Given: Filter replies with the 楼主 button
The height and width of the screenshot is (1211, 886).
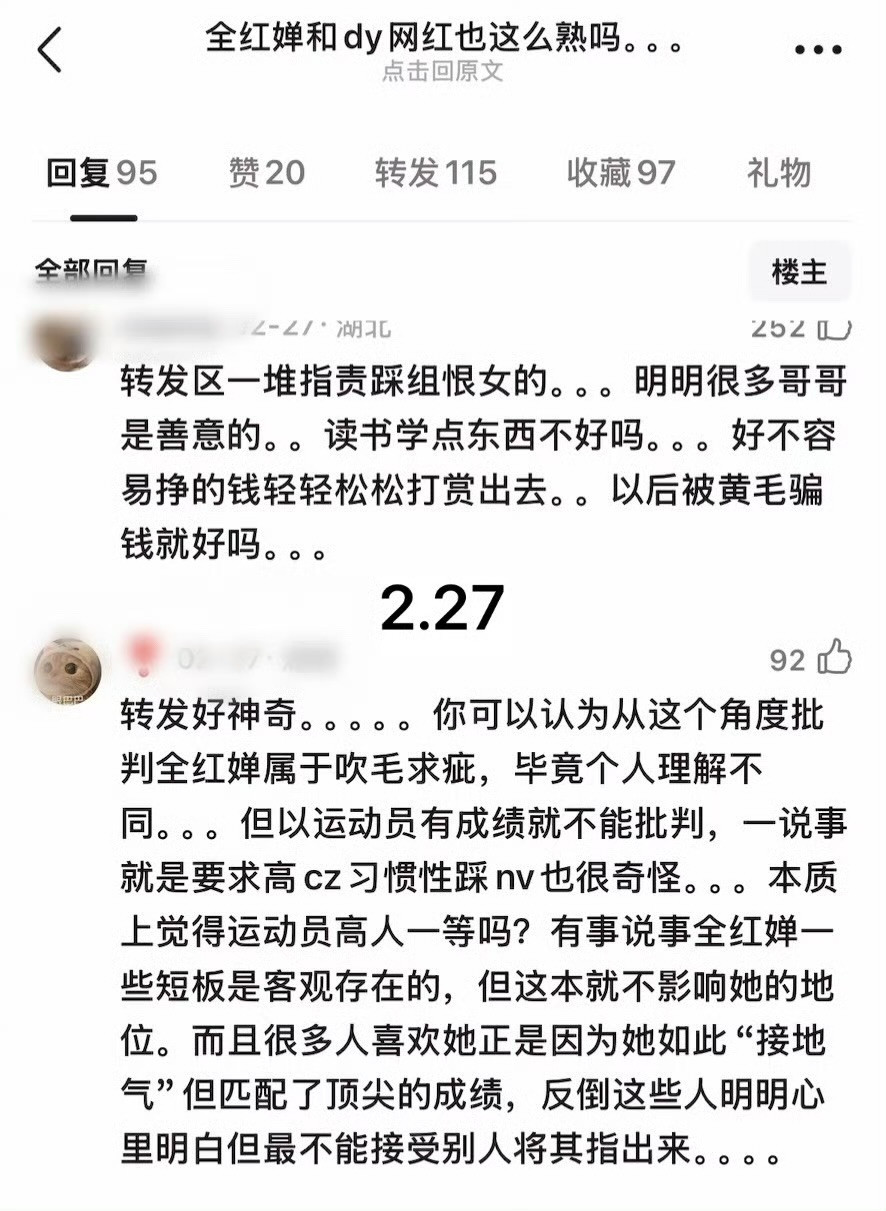Looking at the screenshot, I should coord(800,271).
